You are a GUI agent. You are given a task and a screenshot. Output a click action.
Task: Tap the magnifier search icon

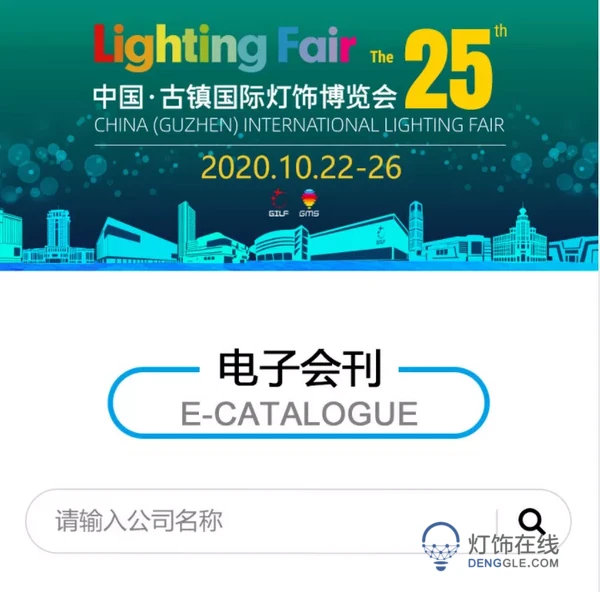coord(532,520)
